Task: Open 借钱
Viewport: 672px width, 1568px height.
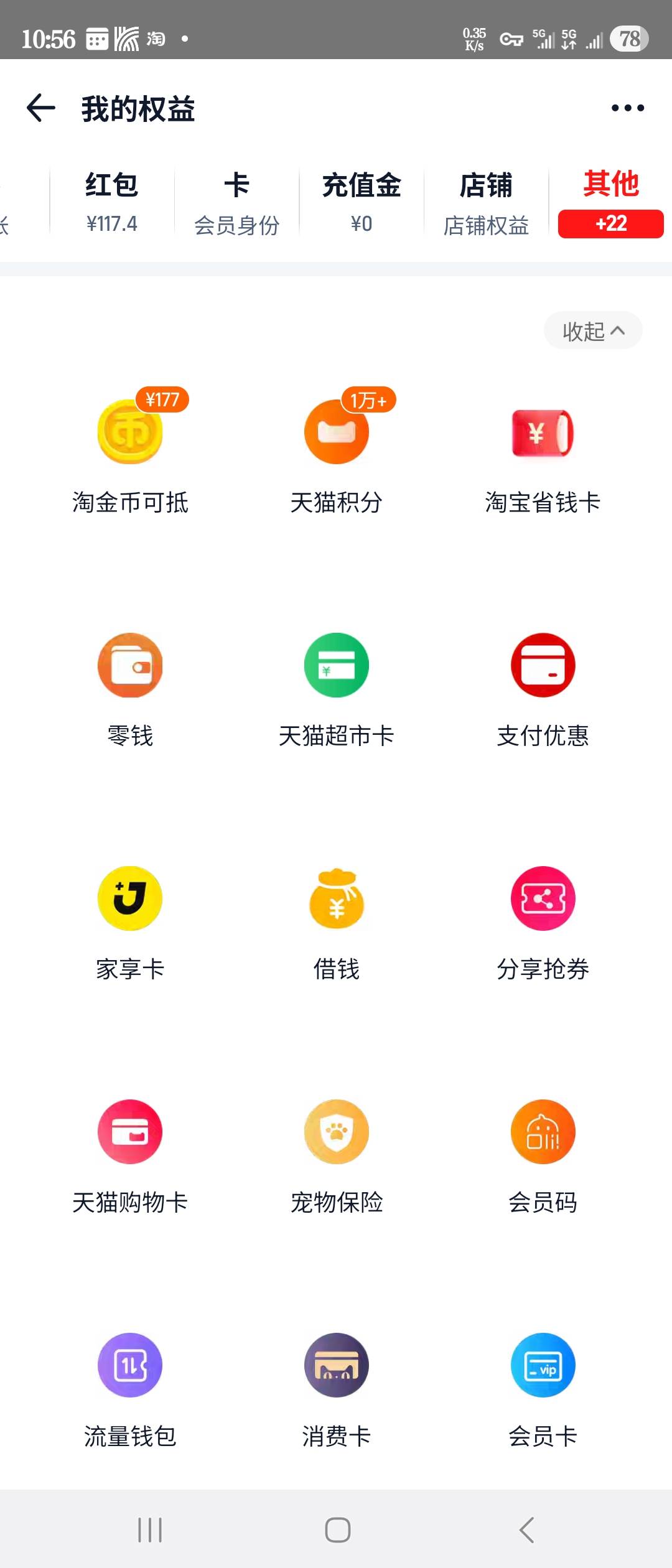Action: [x=337, y=924]
